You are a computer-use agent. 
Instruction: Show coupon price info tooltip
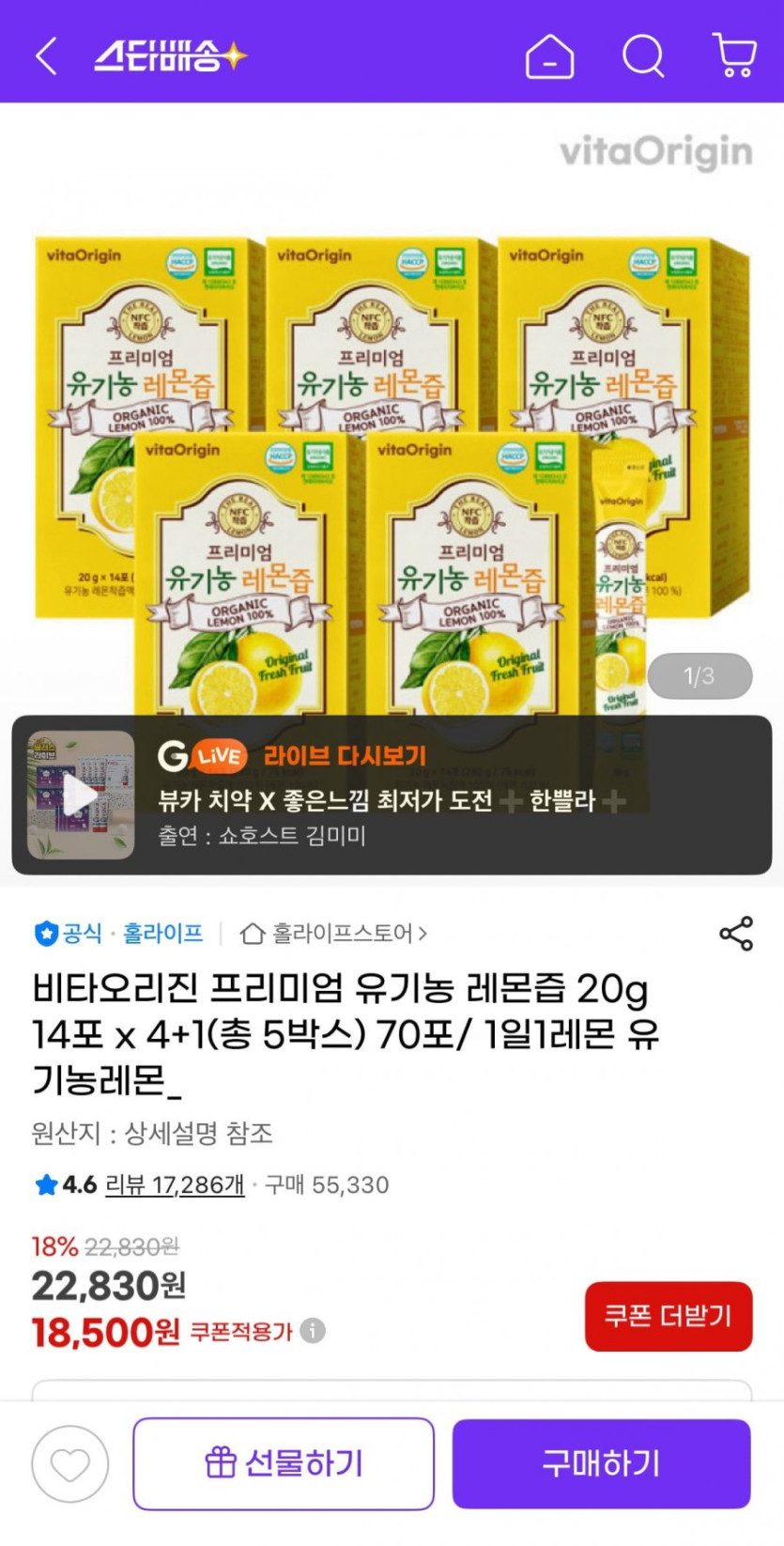click(x=314, y=1331)
